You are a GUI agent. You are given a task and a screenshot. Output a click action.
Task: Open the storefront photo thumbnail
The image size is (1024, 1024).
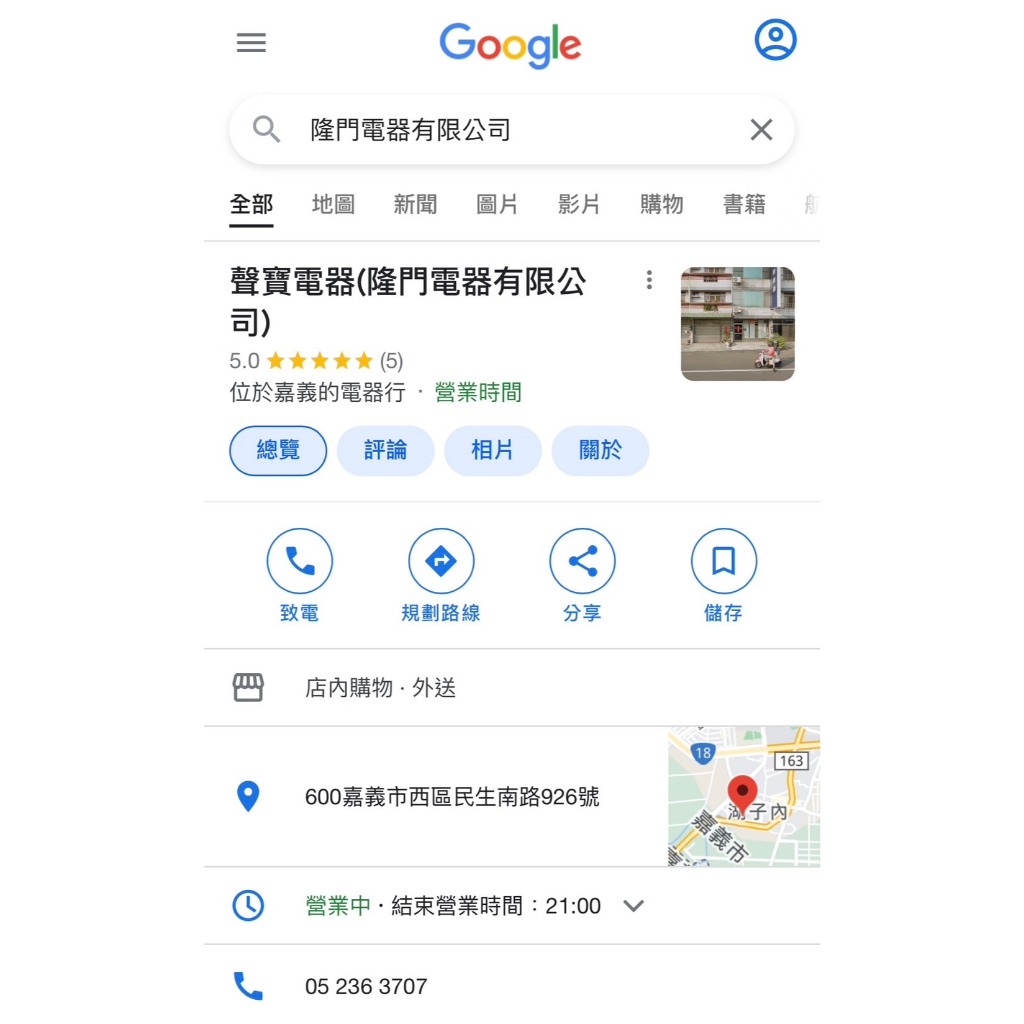point(737,324)
